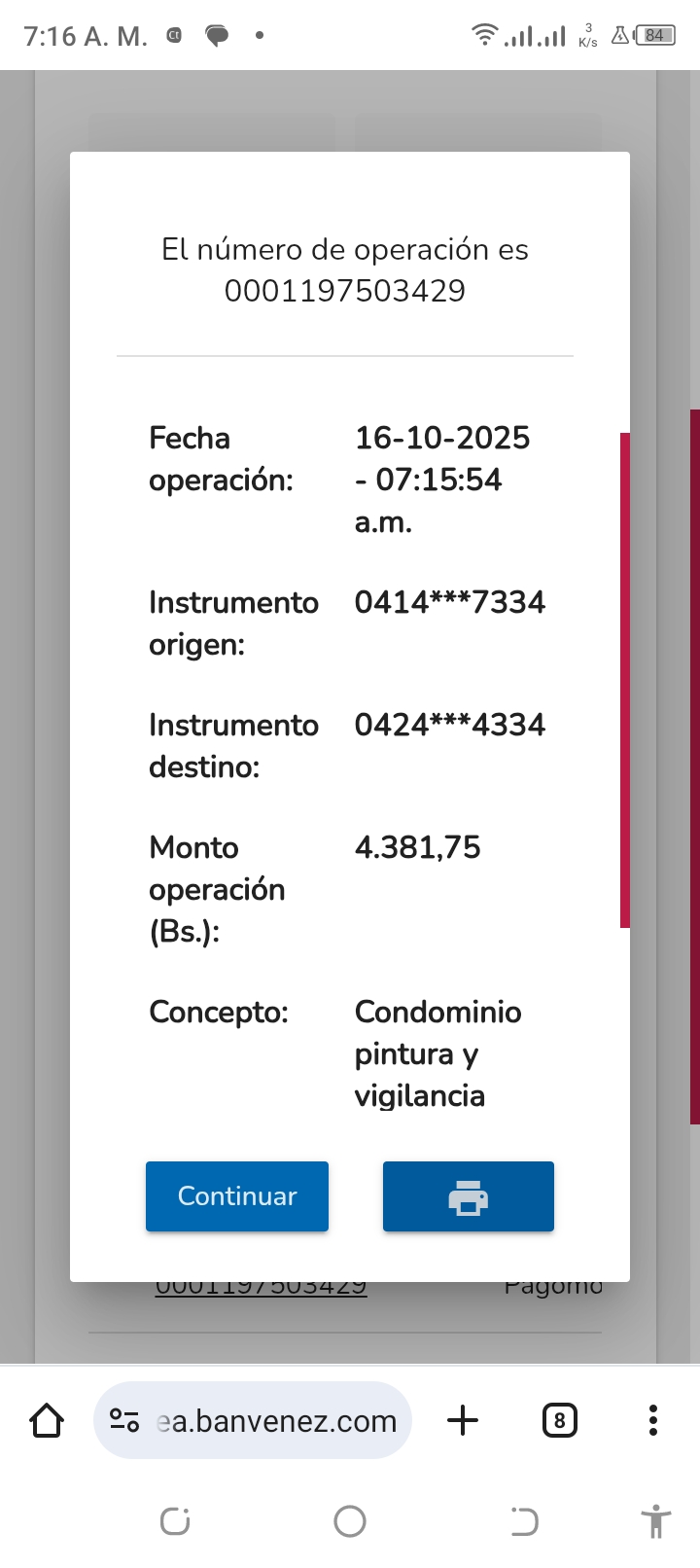The width and height of the screenshot is (700, 1568).
Task: Show the 8 open tabs
Action: coord(559,1420)
